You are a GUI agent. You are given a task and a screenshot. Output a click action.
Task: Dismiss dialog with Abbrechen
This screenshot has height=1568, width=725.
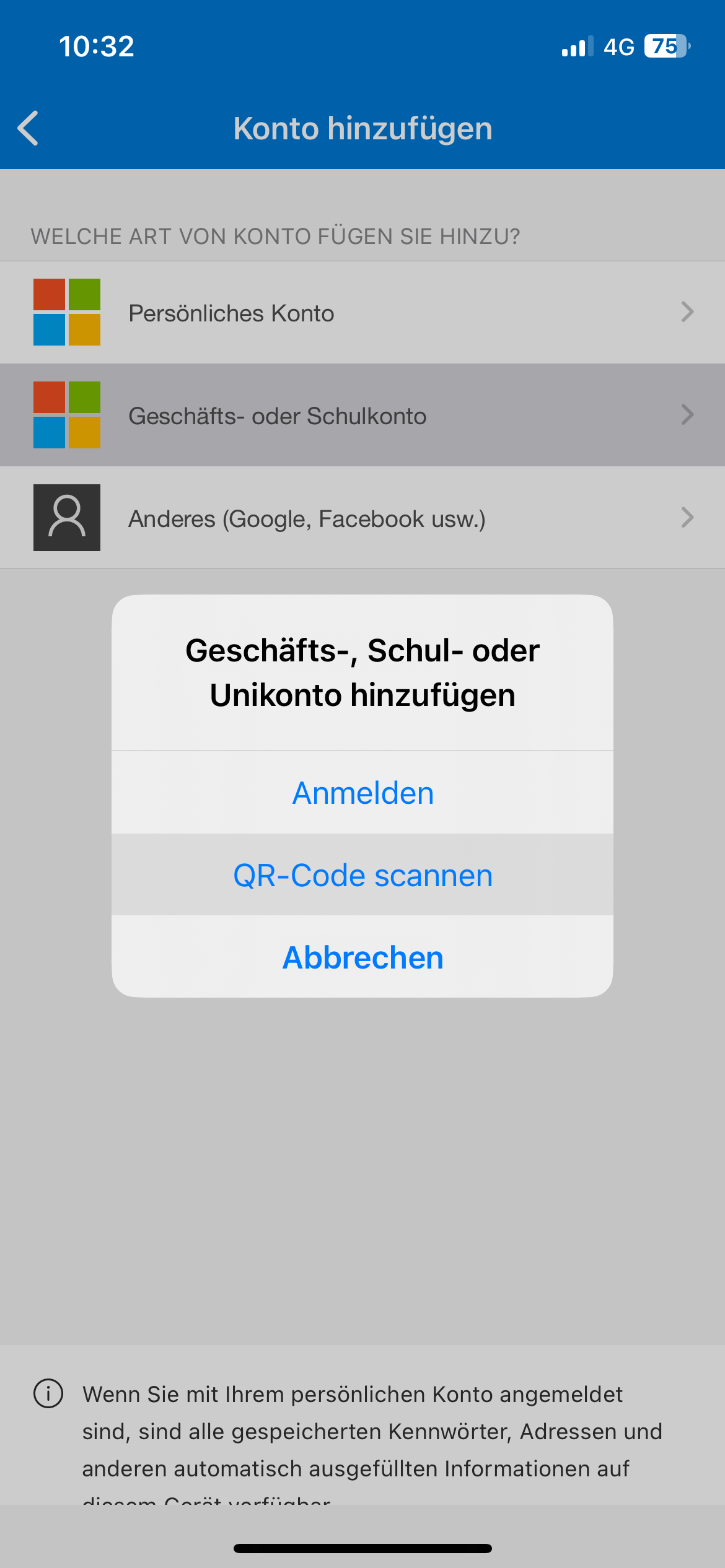click(x=362, y=957)
